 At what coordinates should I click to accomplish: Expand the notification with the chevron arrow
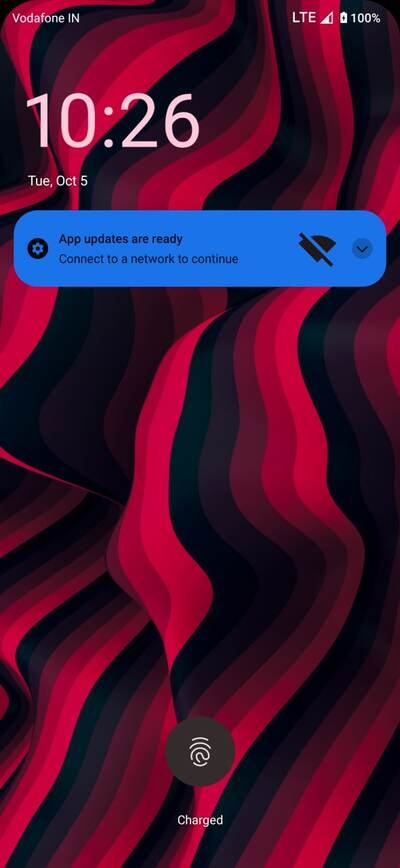tap(362, 249)
